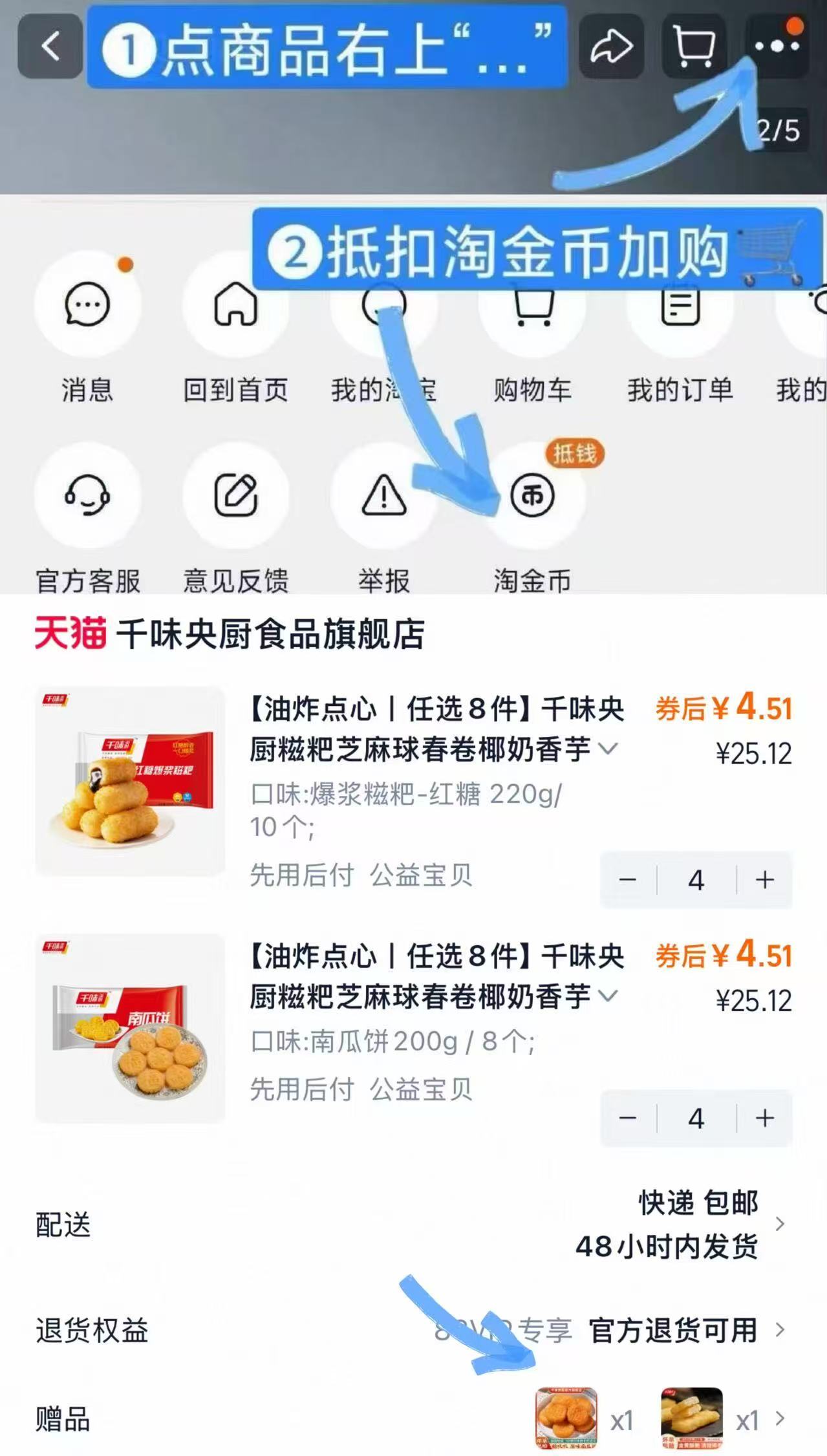Open the shopping cart icon in top bar
827x1456 pixels.
pos(694,47)
